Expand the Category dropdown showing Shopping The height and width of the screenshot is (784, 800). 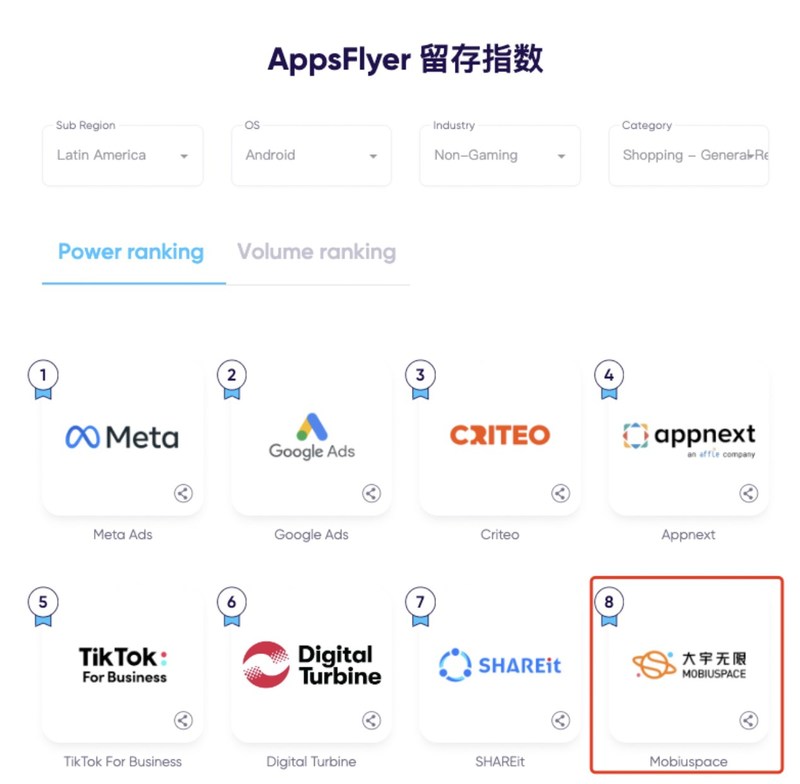click(688, 155)
